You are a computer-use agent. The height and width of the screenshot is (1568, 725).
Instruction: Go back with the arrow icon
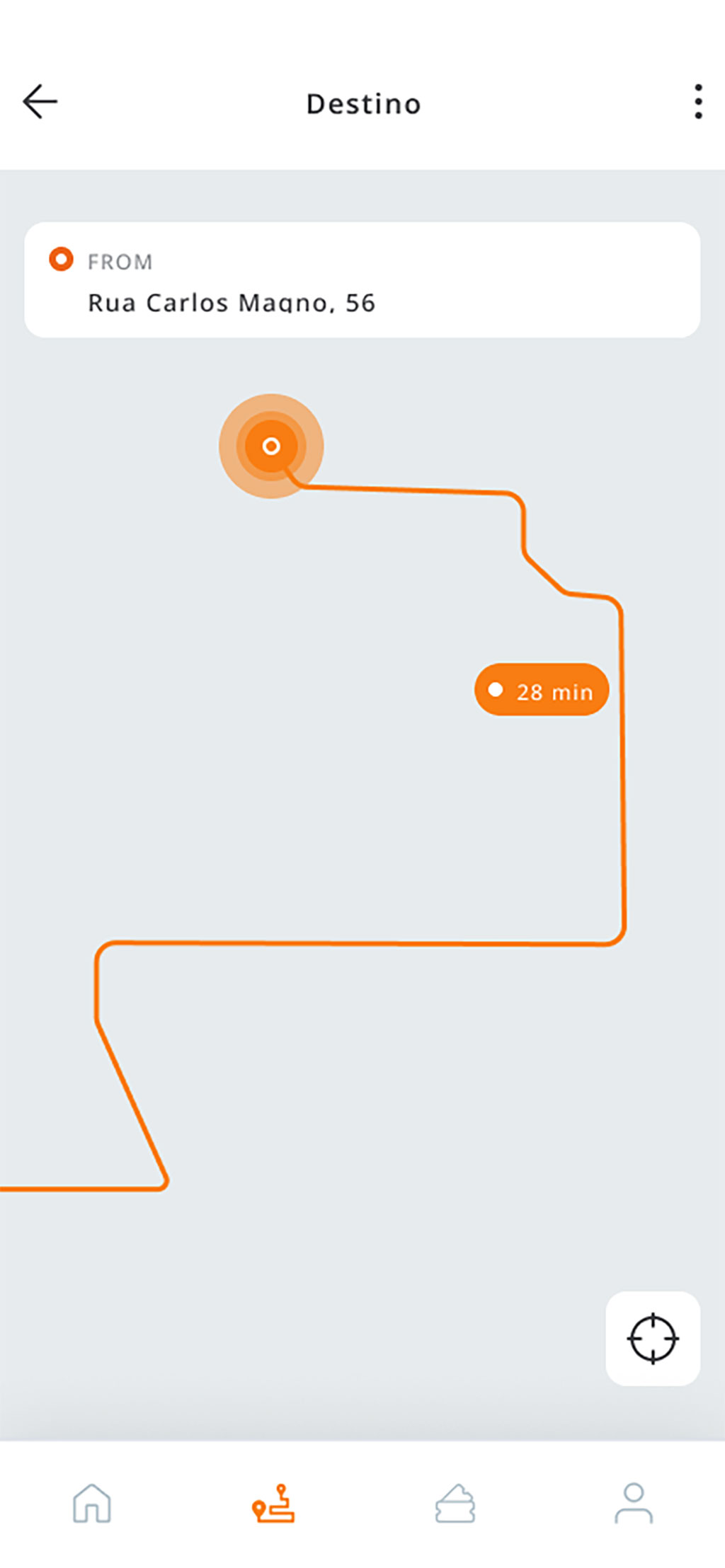tap(40, 102)
